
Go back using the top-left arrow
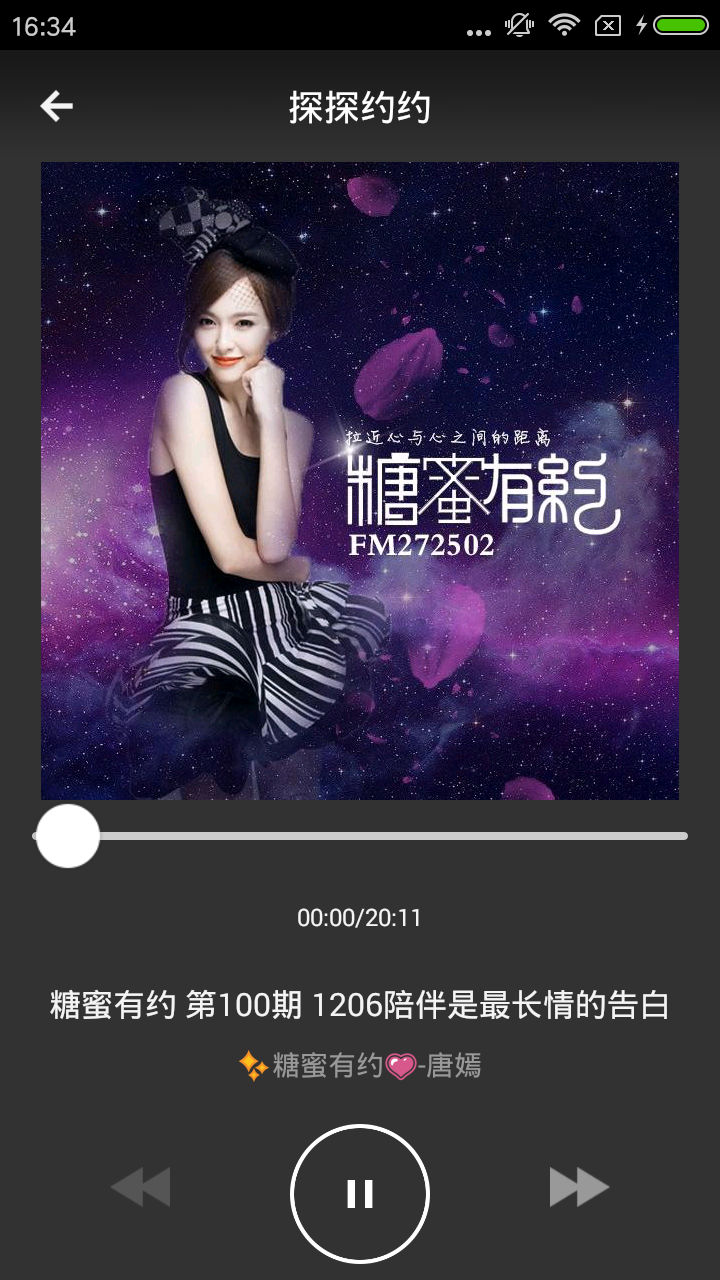pos(57,106)
